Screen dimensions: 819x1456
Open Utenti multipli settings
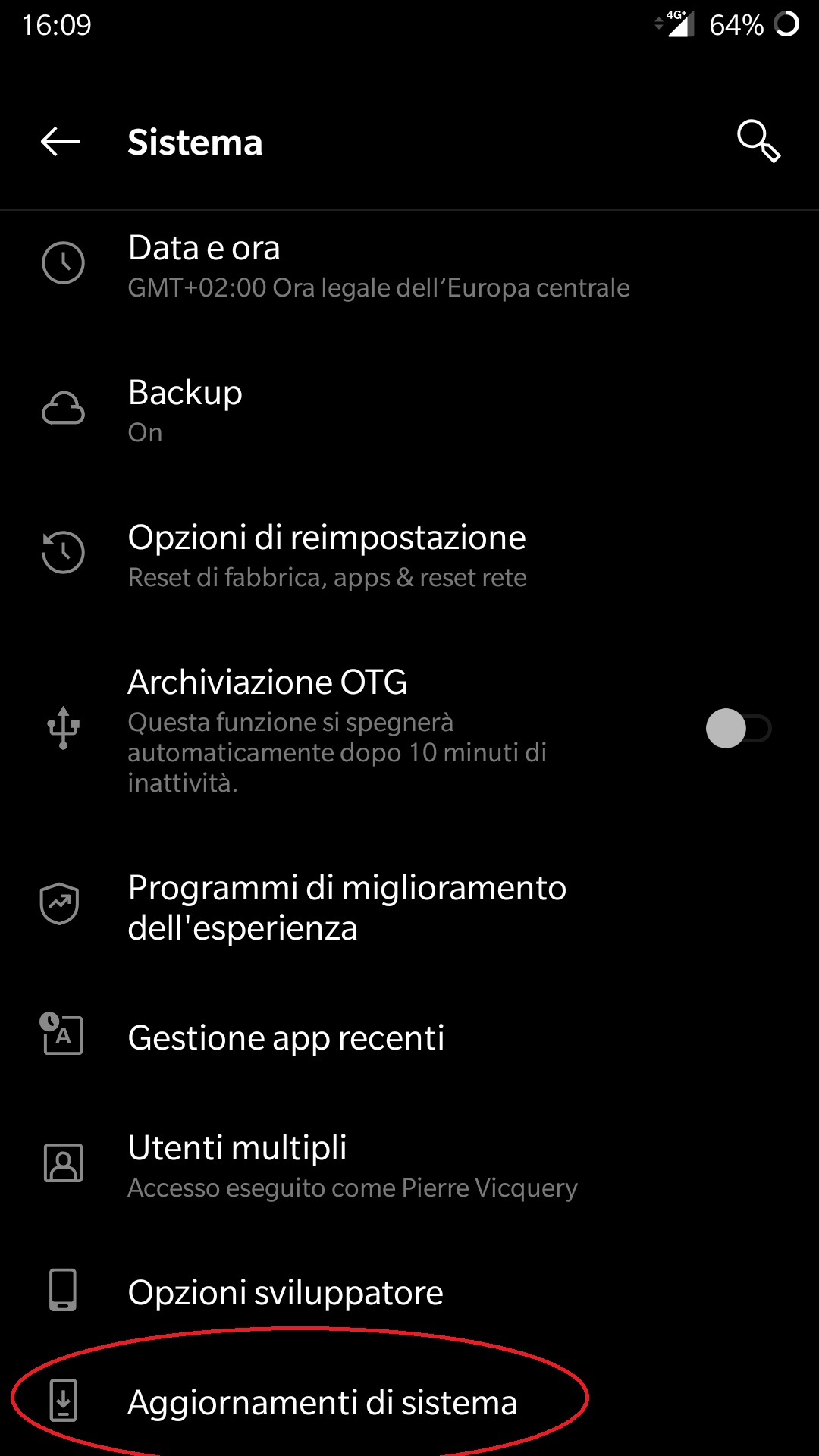tap(409, 1166)
